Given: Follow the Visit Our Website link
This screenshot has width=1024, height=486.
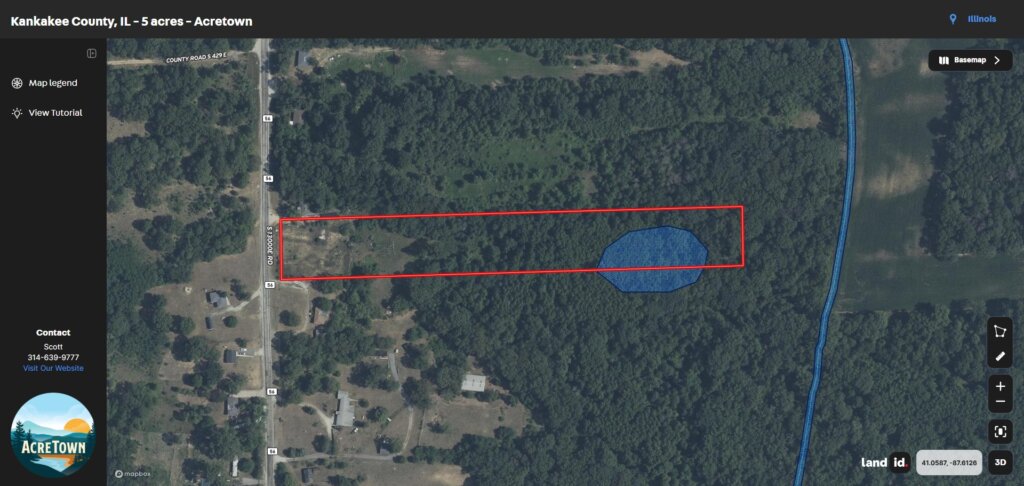Looking at the screenshot, I should click(x=53, y=368).
